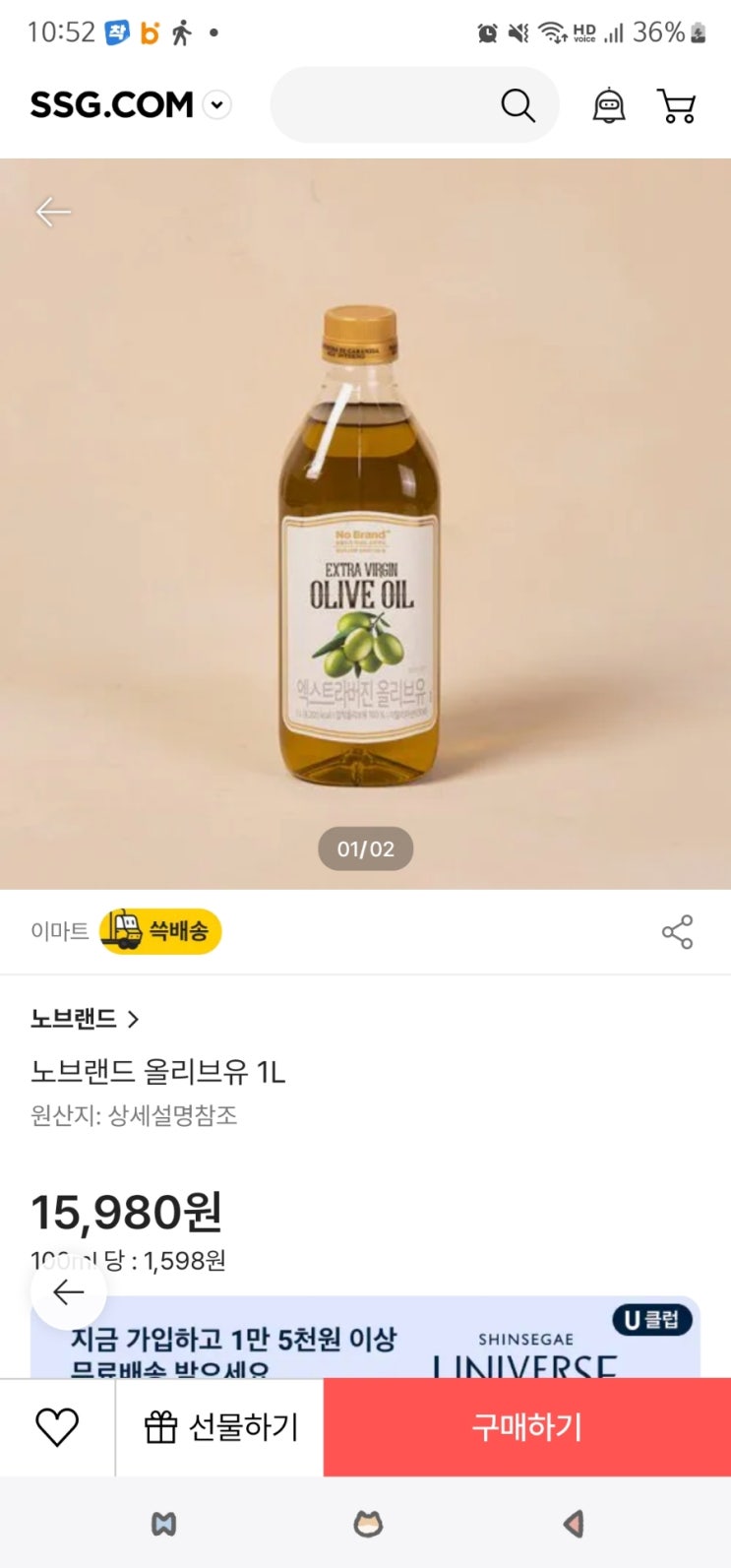Image resolution: width=731 pixels, height=1568 pixels.
Task: Open the notifications bell
Action: click(609, 105)
